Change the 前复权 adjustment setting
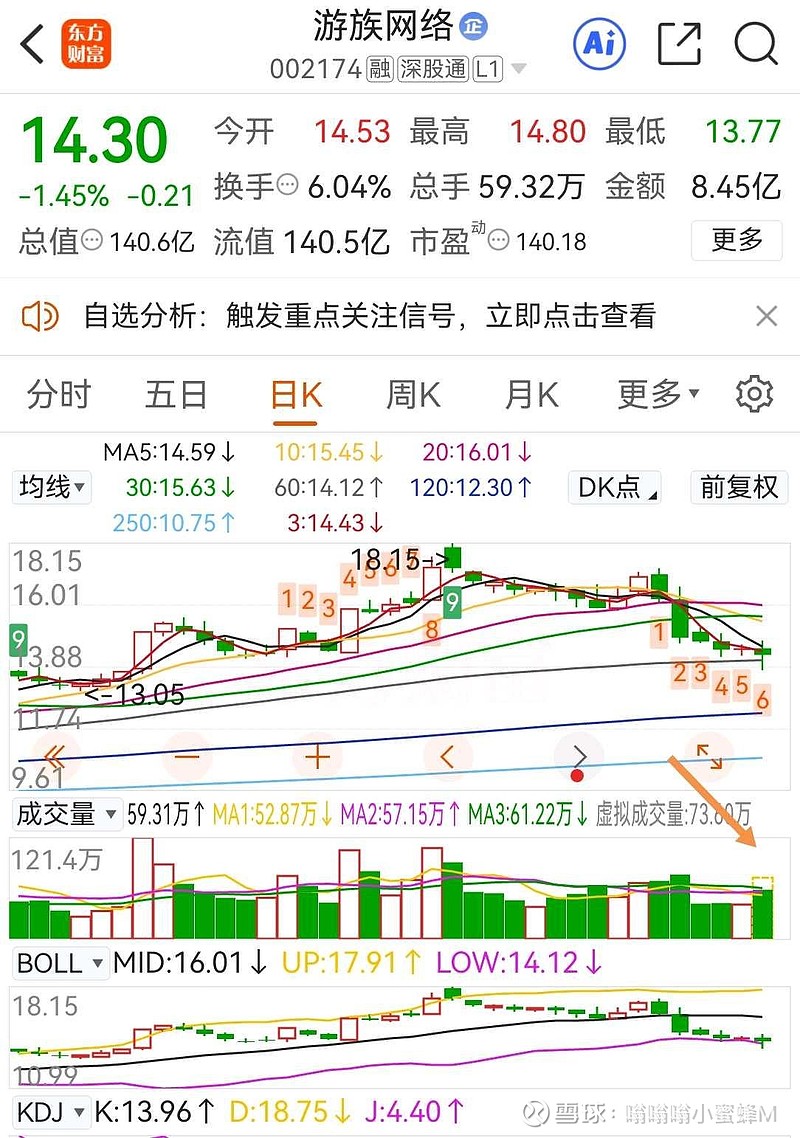The height and width of the screenshot is (1138, 800). pyautogui.click(x=739, y=488)
